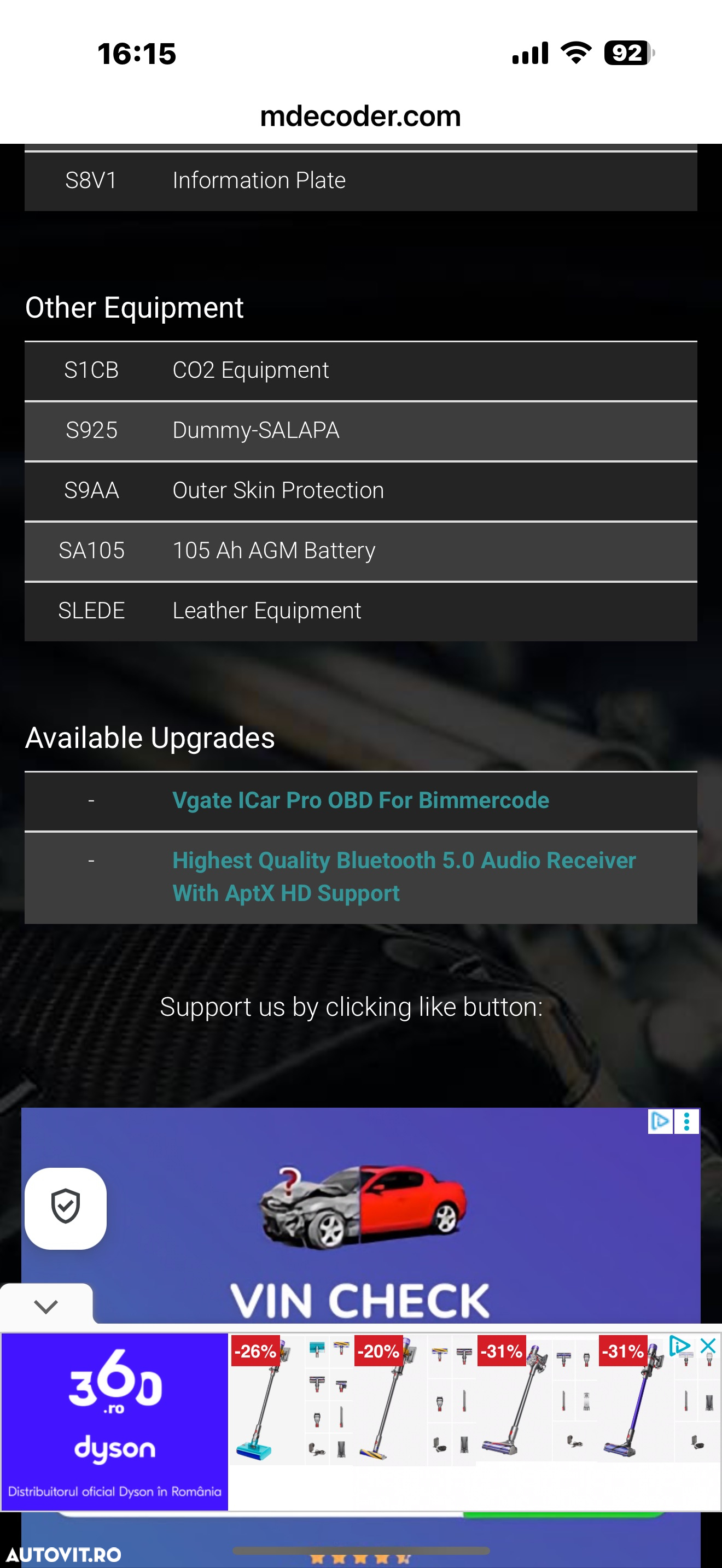Tap the mdecoder.com address bar
722x1568 pixels.
click(x=360, y=116)
